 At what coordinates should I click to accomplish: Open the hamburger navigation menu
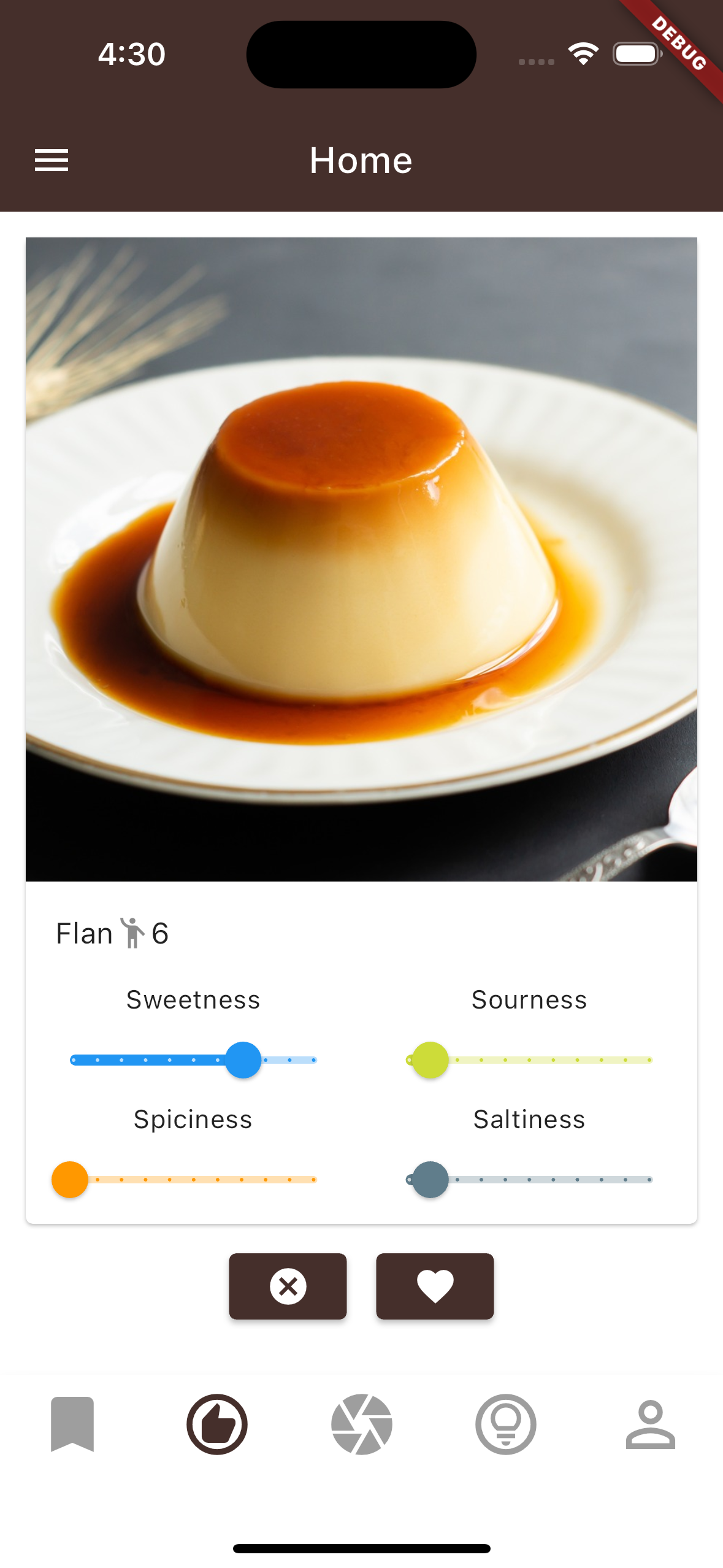tap(51, 160)
